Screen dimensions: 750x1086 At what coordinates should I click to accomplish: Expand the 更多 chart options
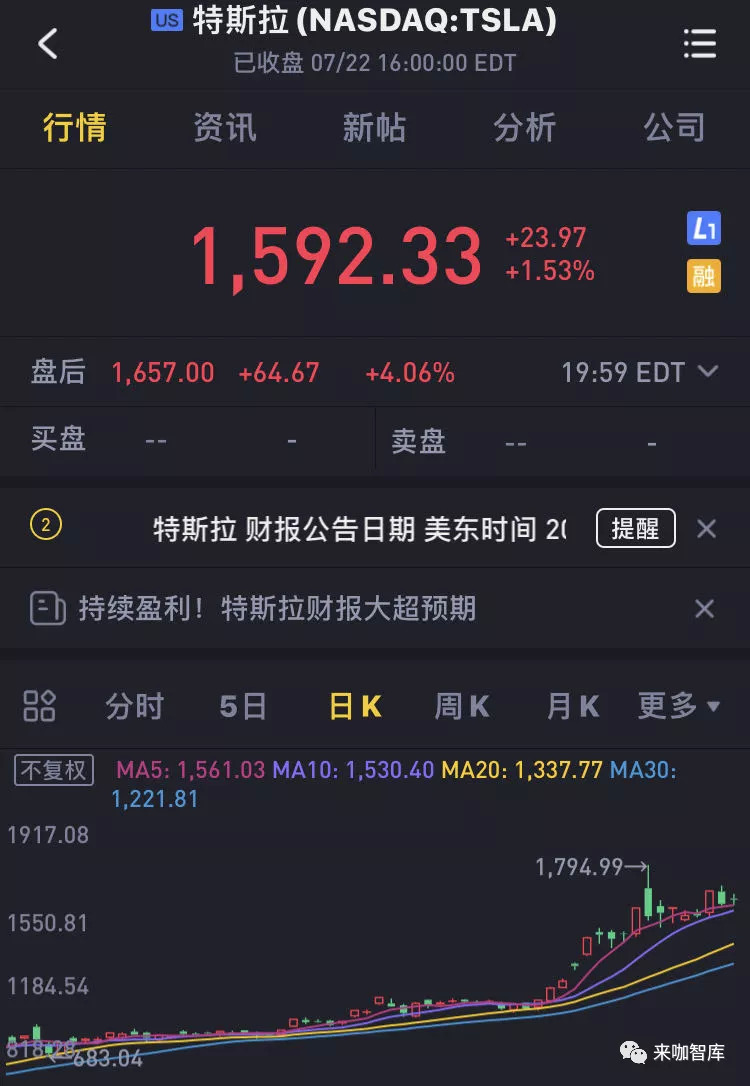(x=679, y=706)
